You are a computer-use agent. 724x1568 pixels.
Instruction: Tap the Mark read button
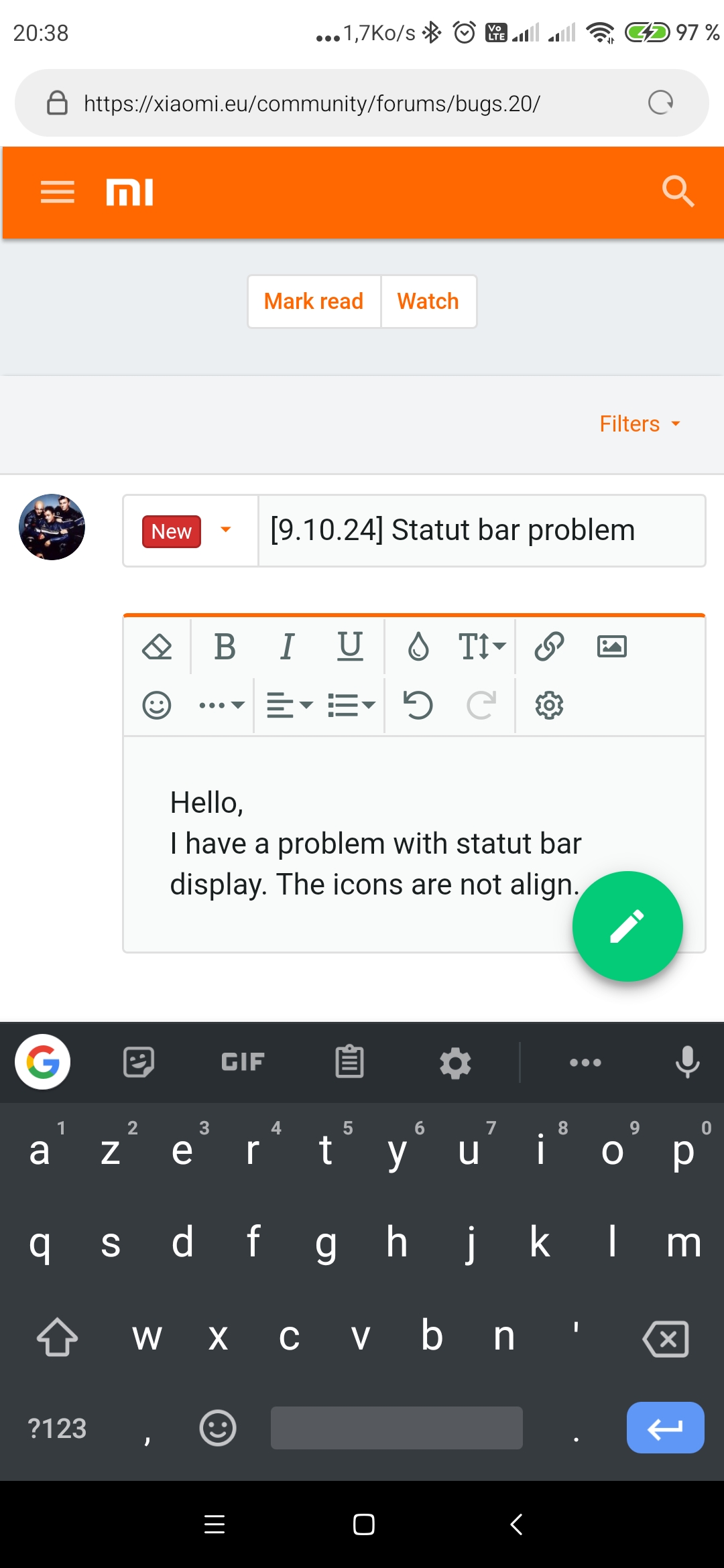click(314, 302)
